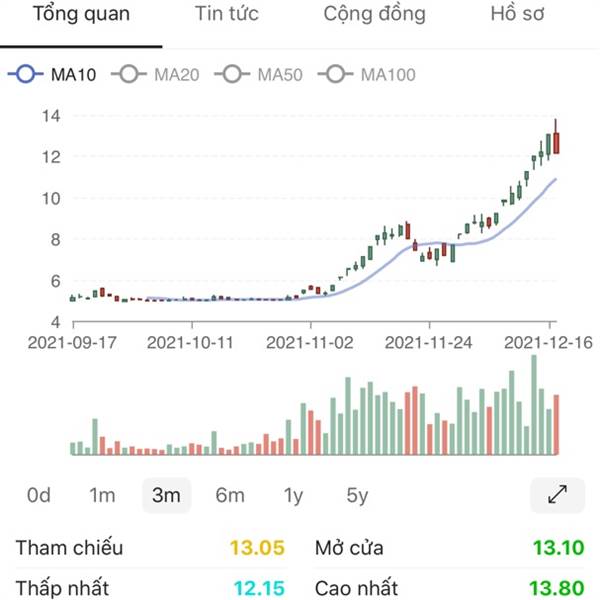Set chart range to 0d
Viewport: 600px width, 600px height.
39,495
